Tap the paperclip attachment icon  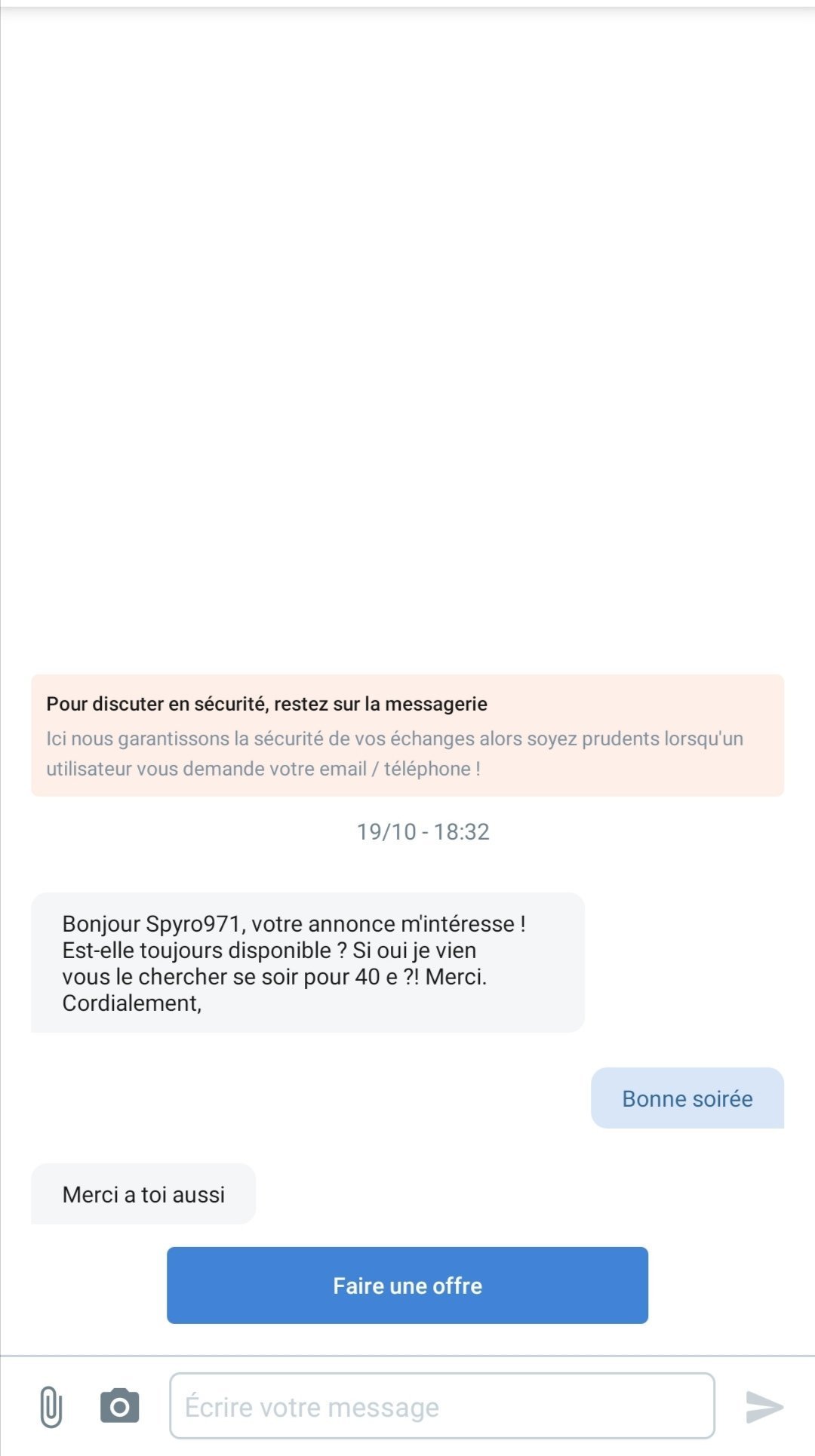point(51,1407)
